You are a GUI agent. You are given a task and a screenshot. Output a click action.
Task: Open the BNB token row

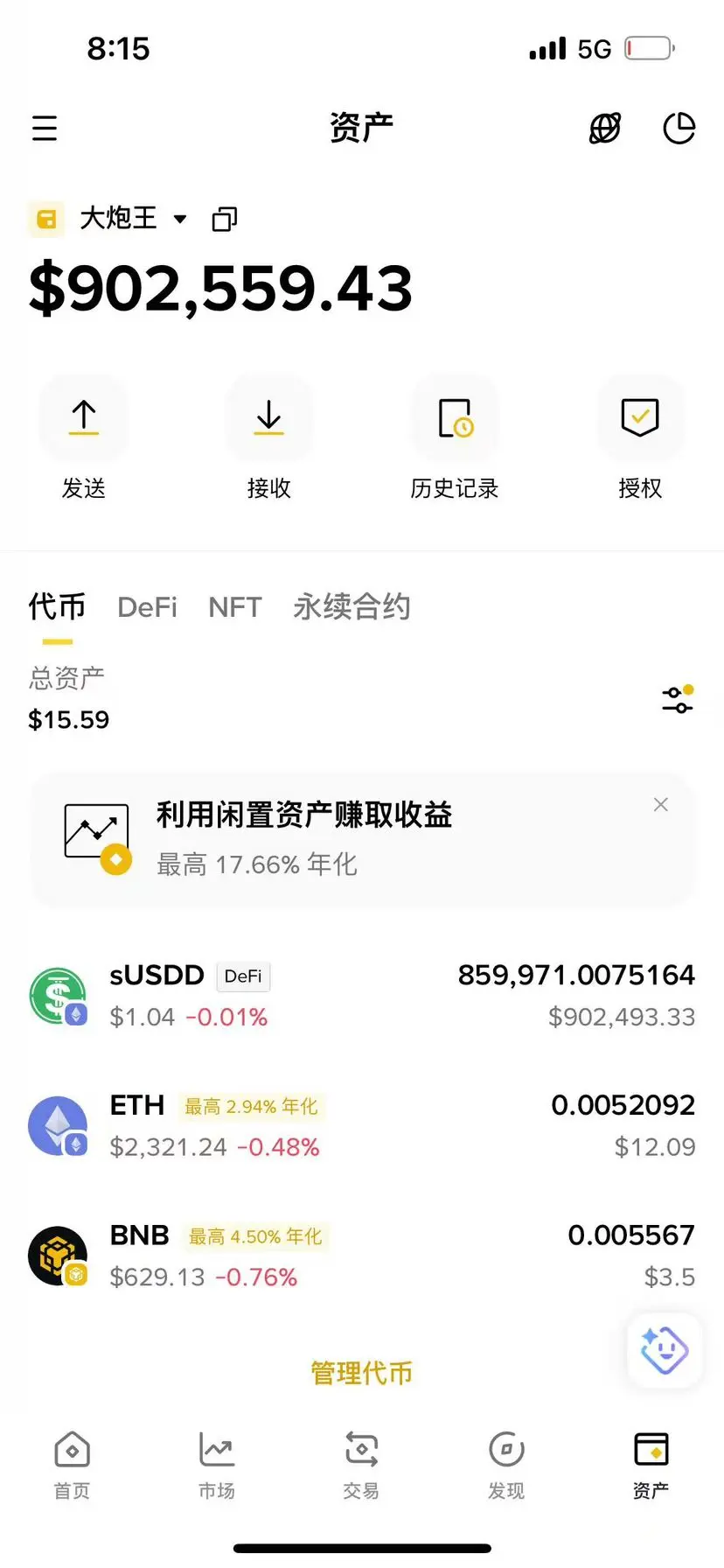click(362, 1256)
